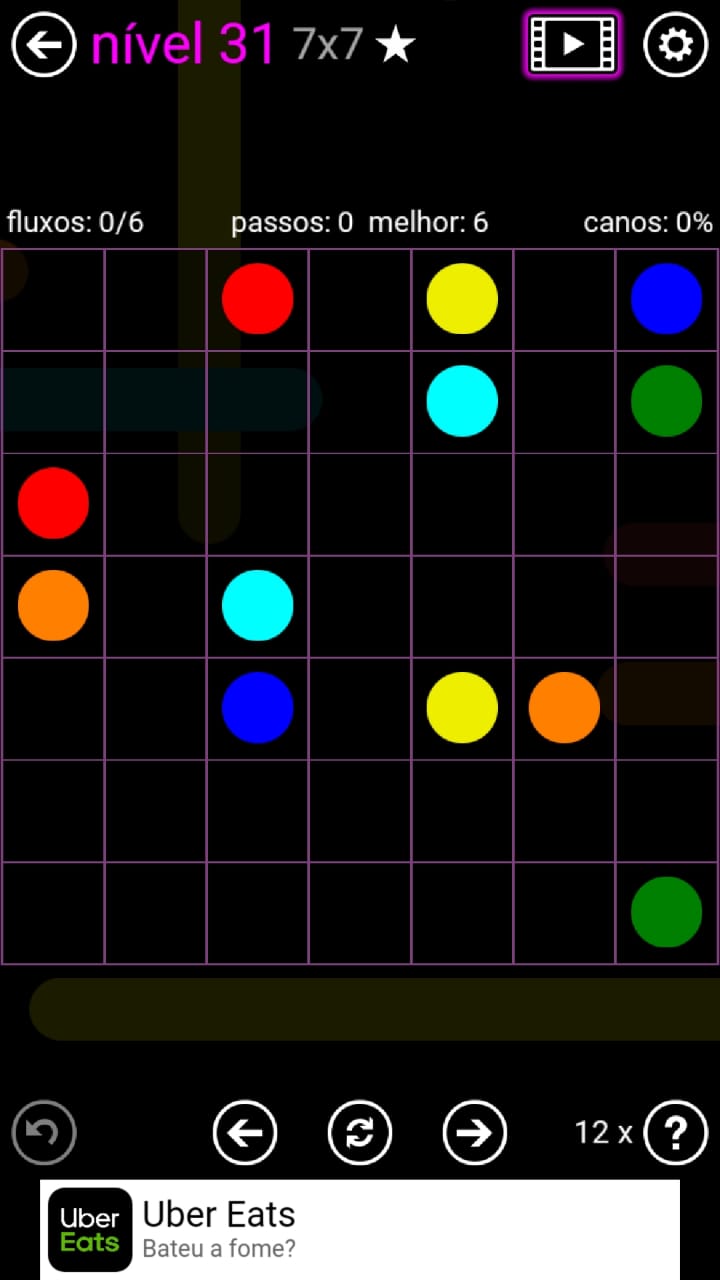Select the cyan dot below the top yellow dot
Viewport: 720px width, 1280px height.
(x=462, y=401)
